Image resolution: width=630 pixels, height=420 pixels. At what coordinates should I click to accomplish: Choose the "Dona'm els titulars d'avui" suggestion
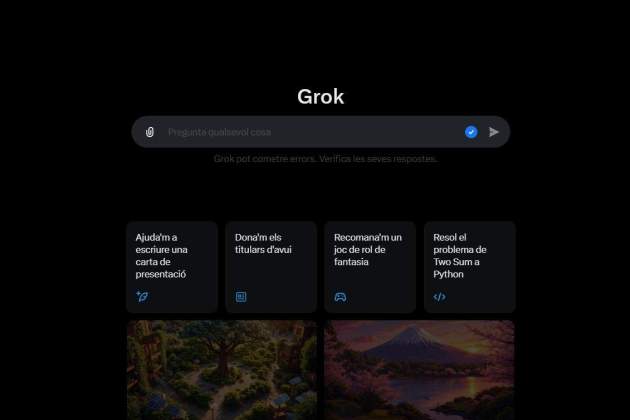270,267
